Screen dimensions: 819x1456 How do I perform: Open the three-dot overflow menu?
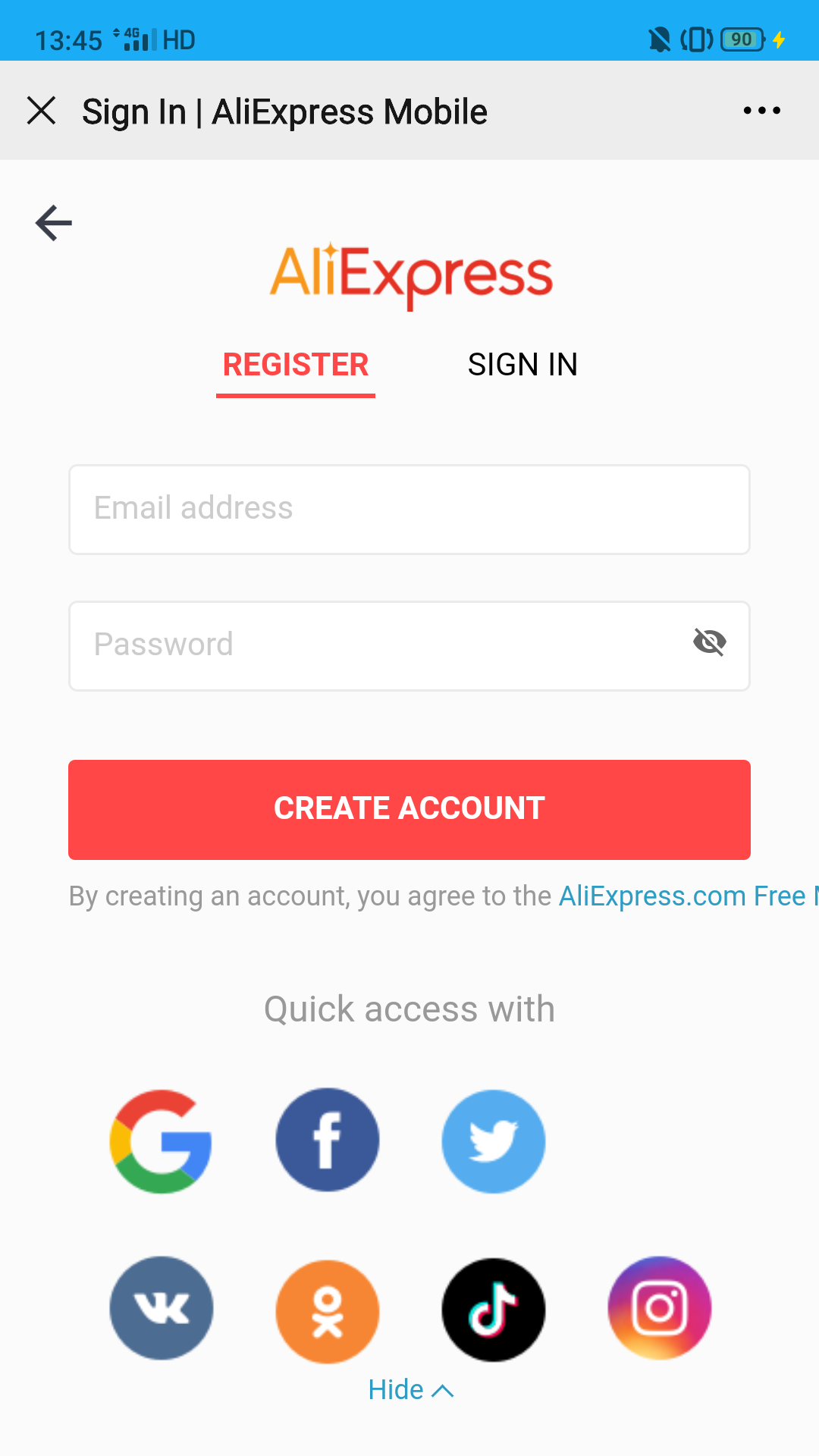point(761,111)
